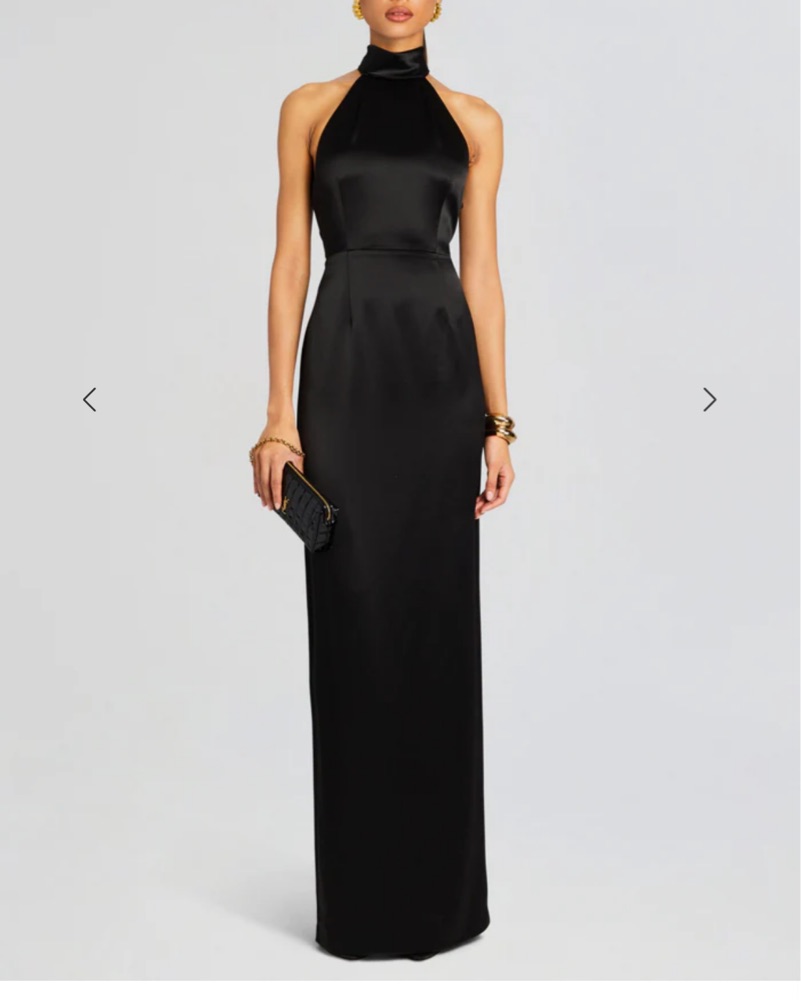The width and height of the screenshot is (801, 1000).
Task: Go to the previous product image
Action: click(x=89, y=400)
